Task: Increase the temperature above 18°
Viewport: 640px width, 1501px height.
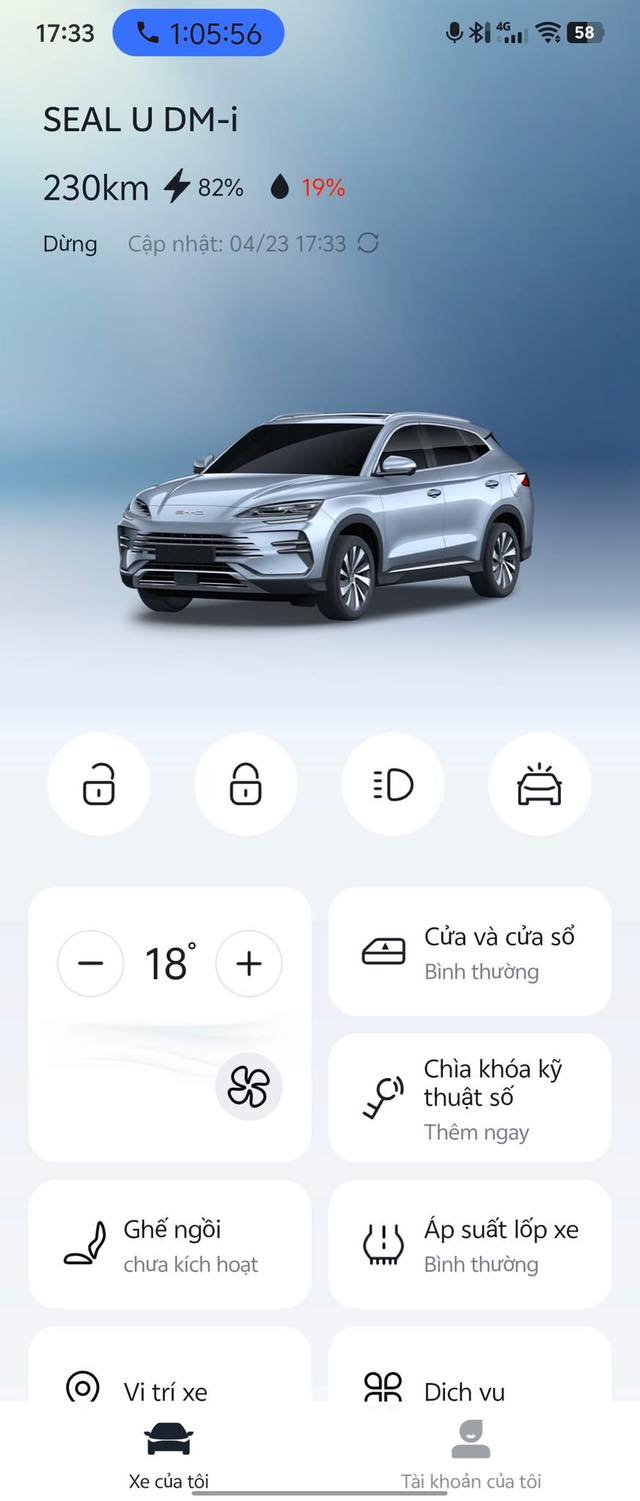Action: pyautogui.click(x=249, y=963)
